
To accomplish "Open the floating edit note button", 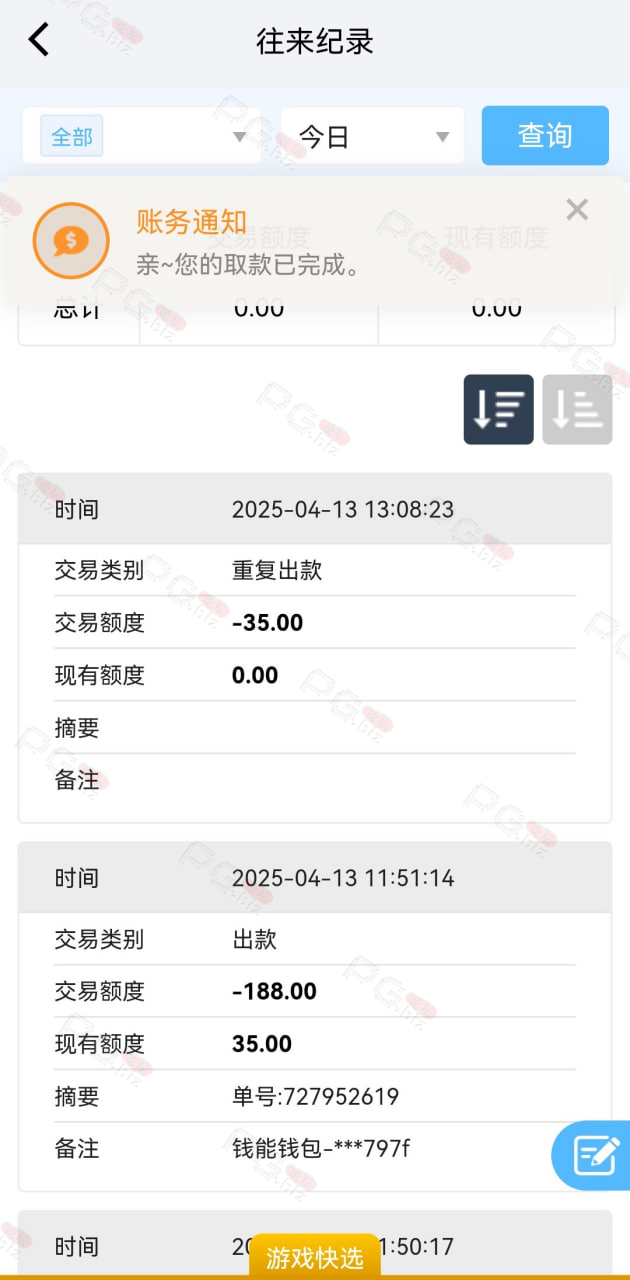I will pyautogui.click(x=594, y=1155).
